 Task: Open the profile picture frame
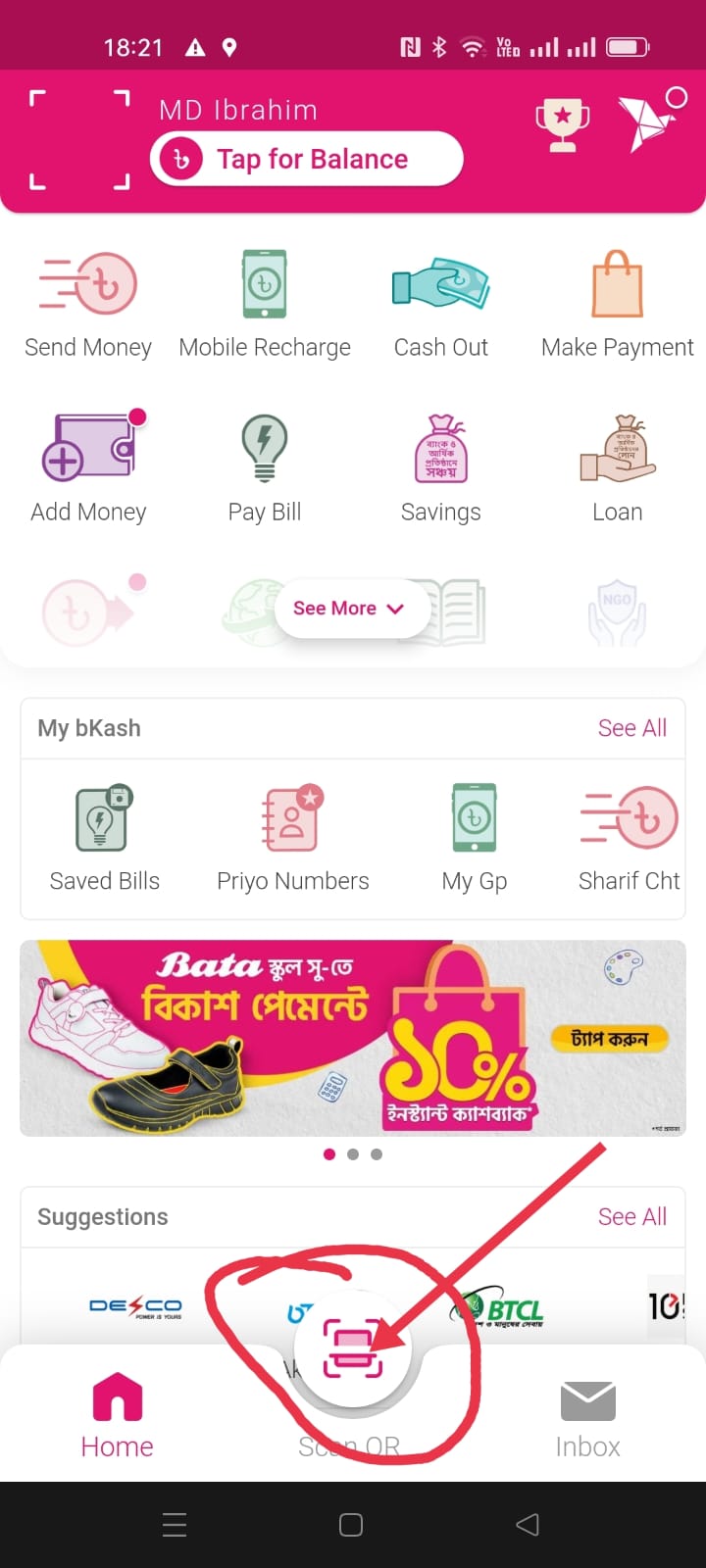click(x=79, y=139)
